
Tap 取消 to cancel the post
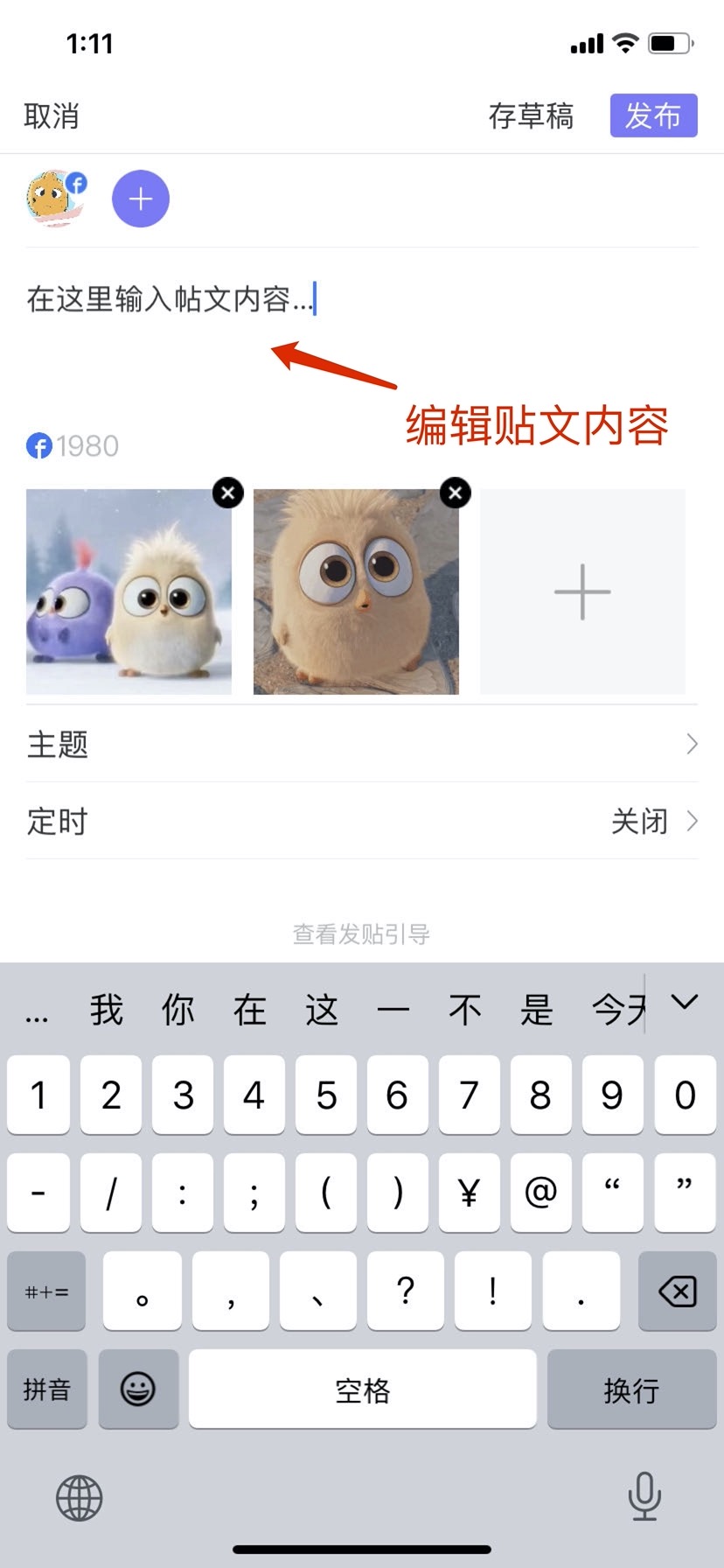pyautogui.click(x=52, y=115)
